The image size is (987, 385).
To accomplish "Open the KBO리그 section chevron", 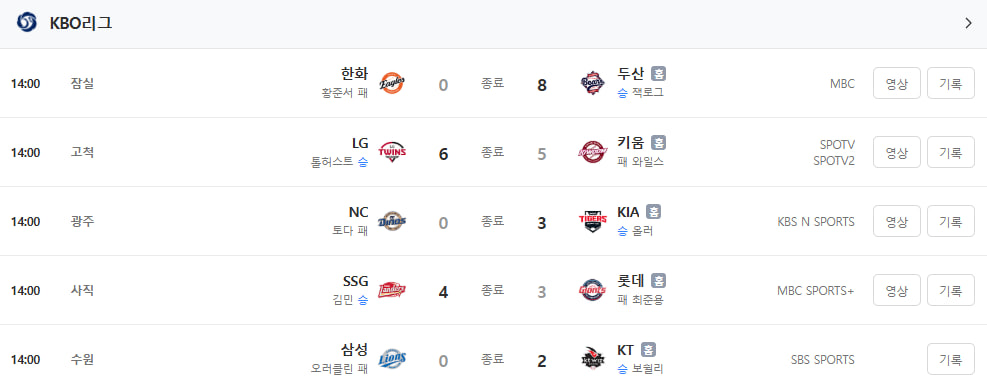I will pyautogui.click(x=968, y=23).
